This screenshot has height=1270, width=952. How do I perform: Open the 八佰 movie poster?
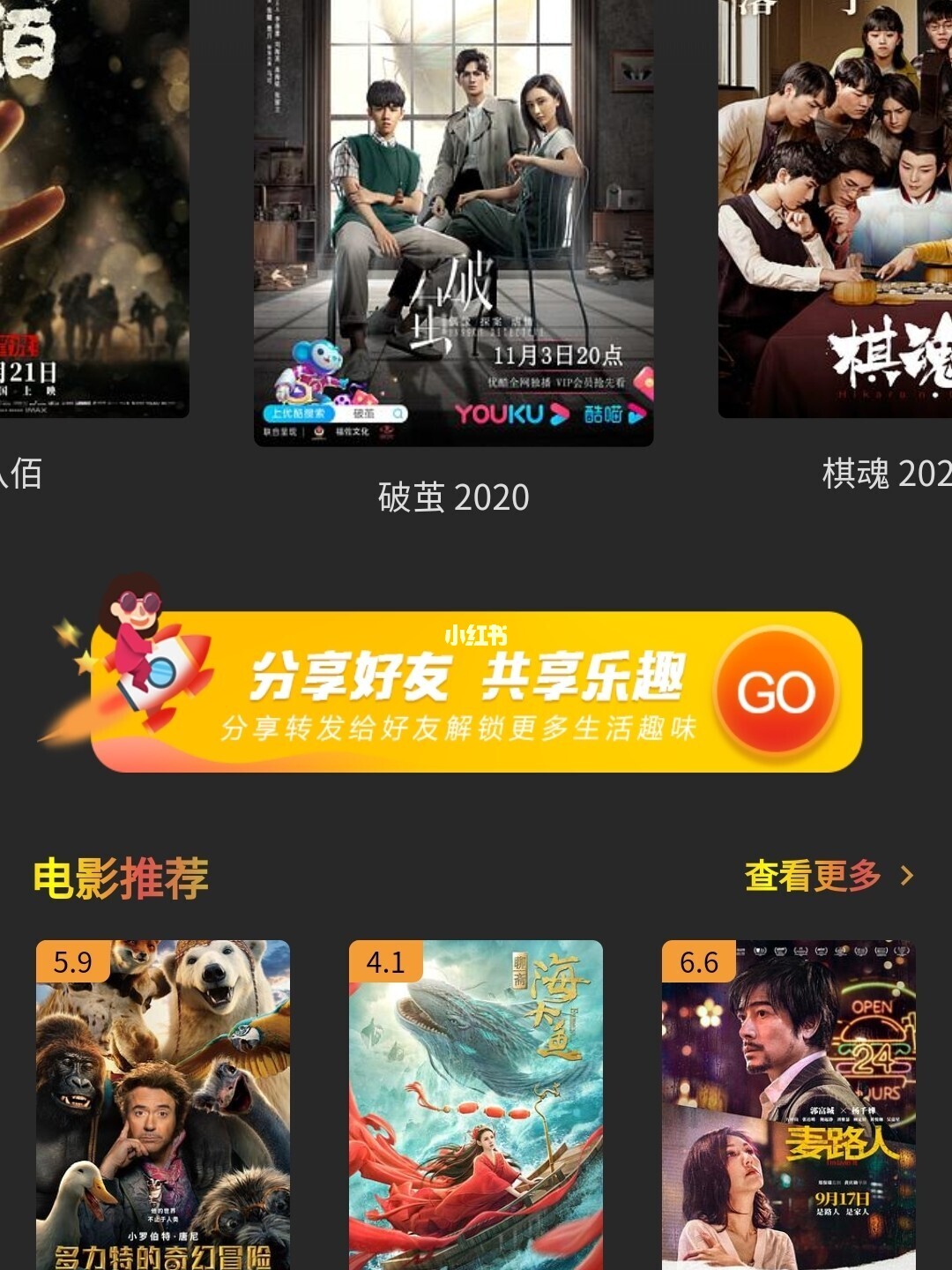93,207
